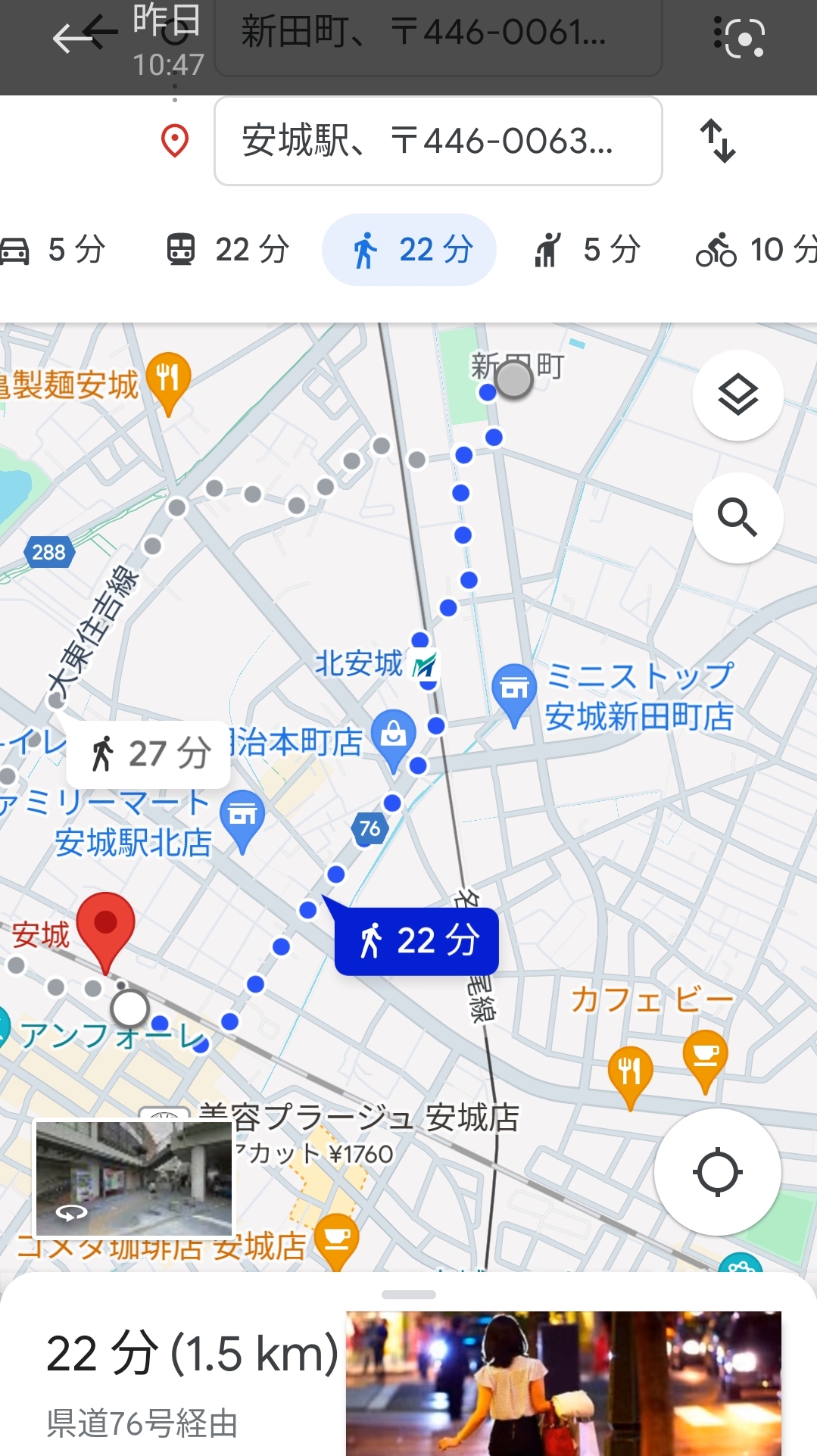Edit the destination 安城駅 field
Image resolution: width=817 pixels, height=1456 pixels.
438,141
